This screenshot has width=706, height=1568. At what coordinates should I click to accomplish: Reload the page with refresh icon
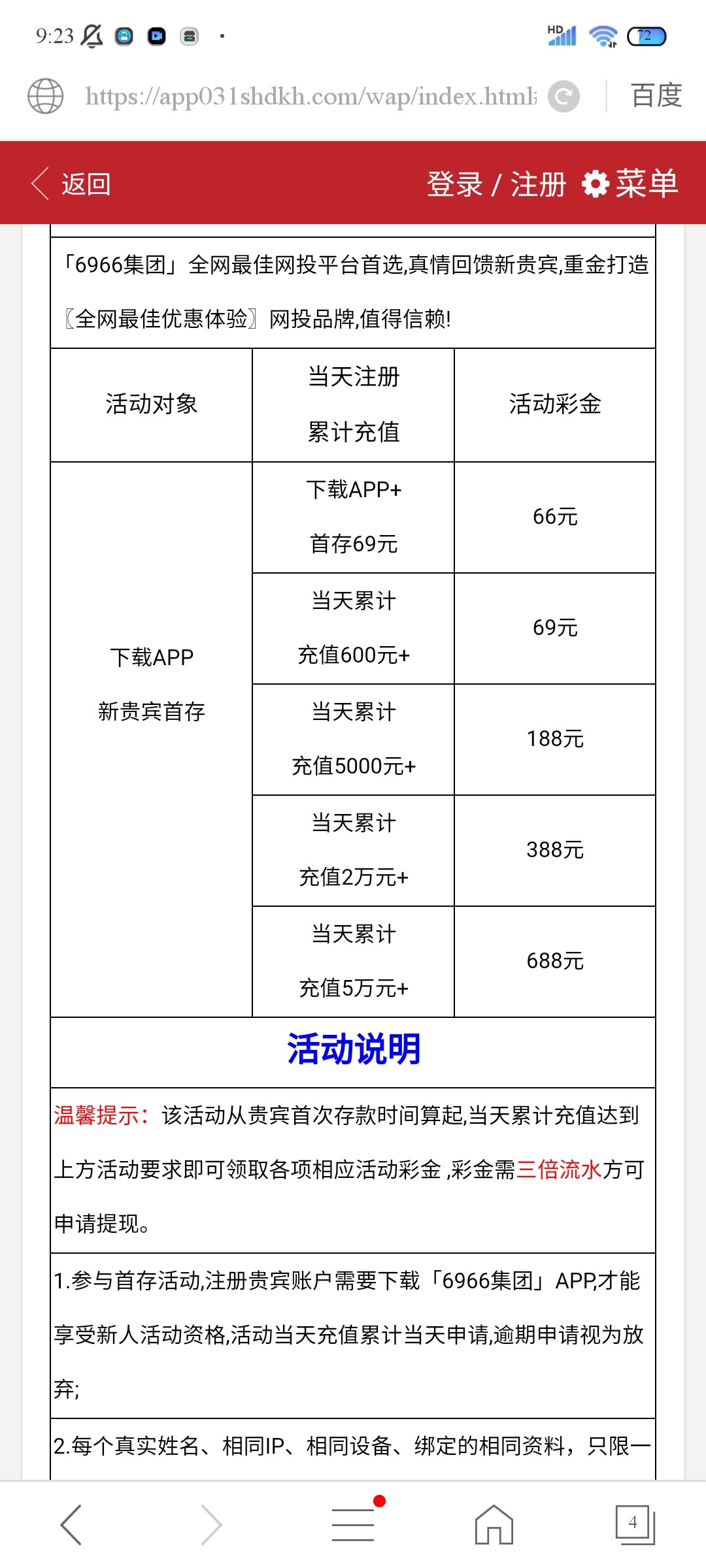pyautogui.click(x=563, y=97)
